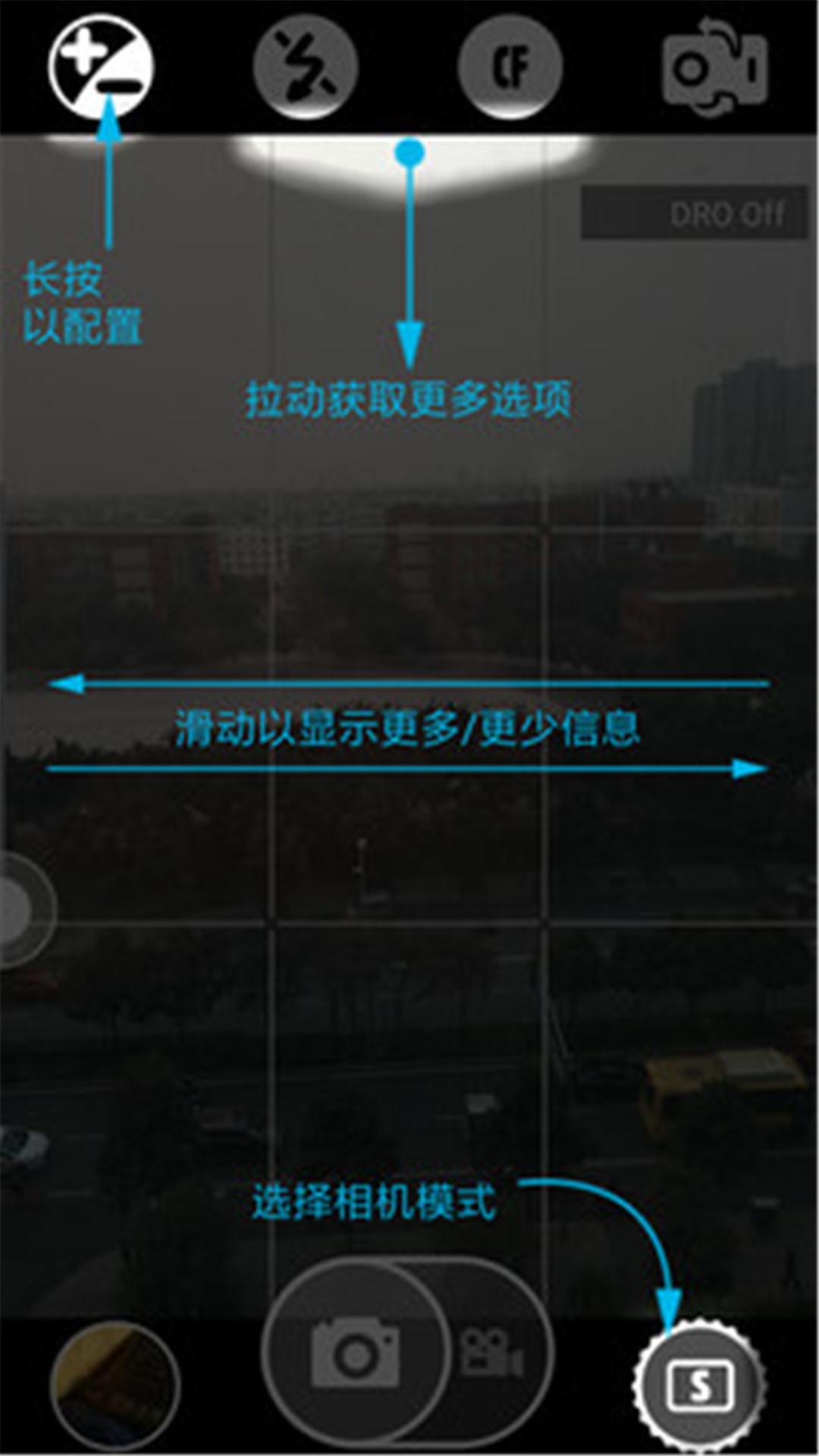The image size is (819, 1456).
Task: Open the last captured photo thumbnail
Action: pos(115,1384)
